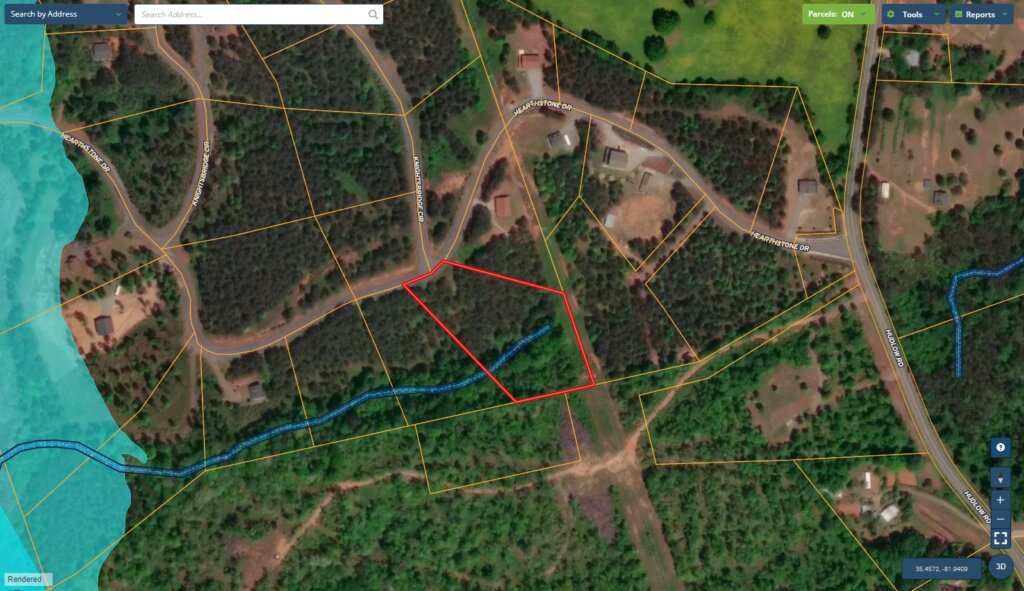This screenshot has width=1024, height=591.
Task: Enter fullscreen map mode
Action: [1000, 538]
